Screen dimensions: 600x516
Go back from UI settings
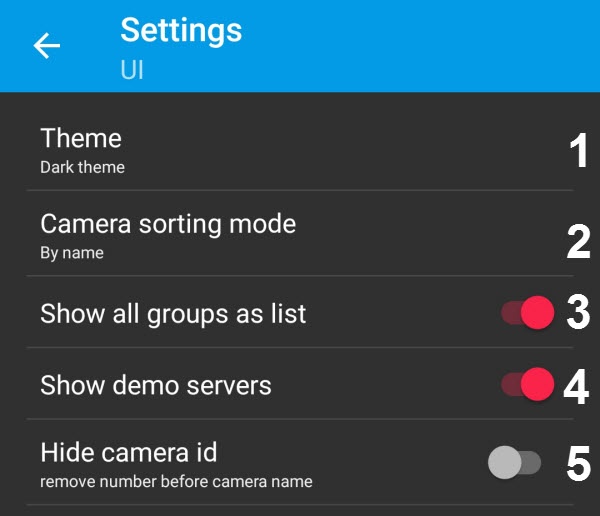click(47, 46)
